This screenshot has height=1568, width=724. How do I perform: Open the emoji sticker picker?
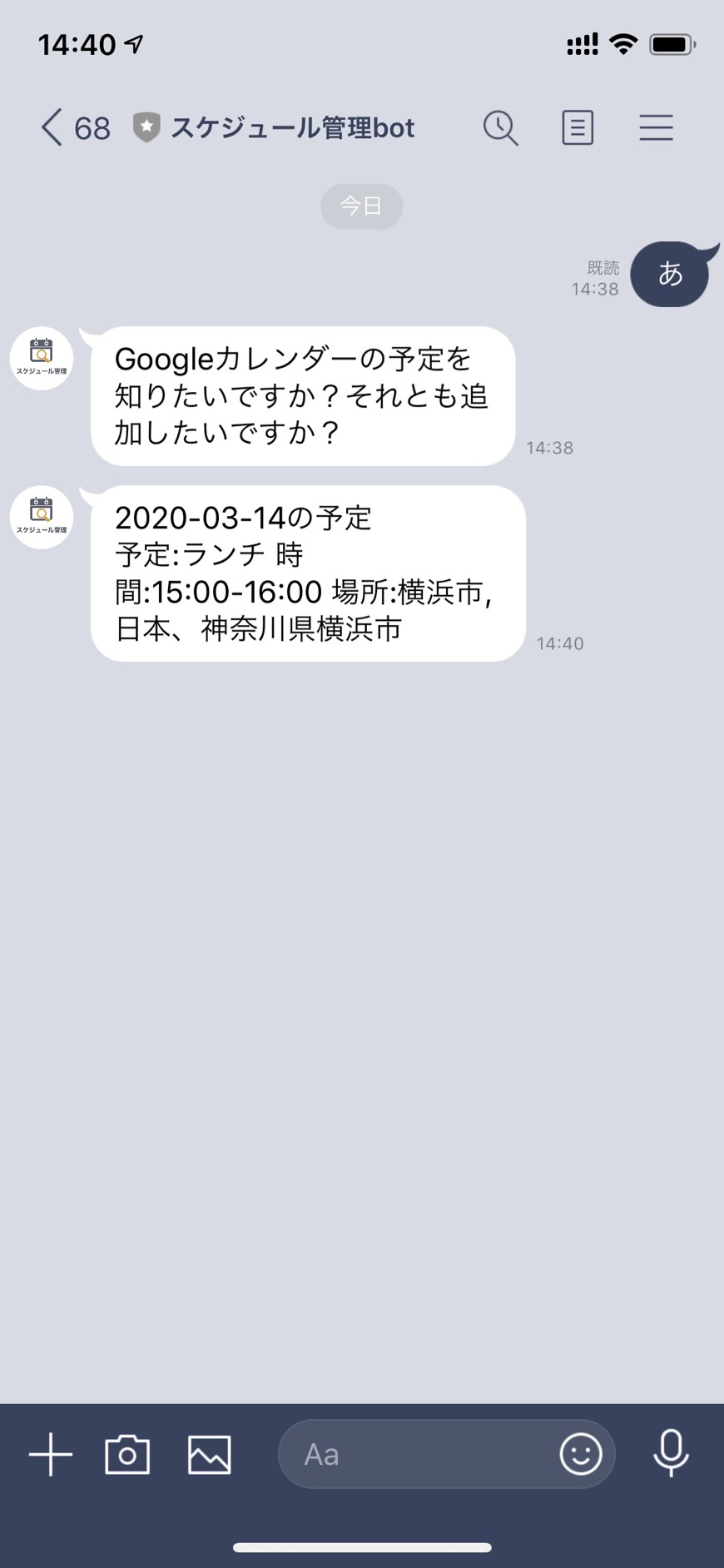tap(580, 1454)
